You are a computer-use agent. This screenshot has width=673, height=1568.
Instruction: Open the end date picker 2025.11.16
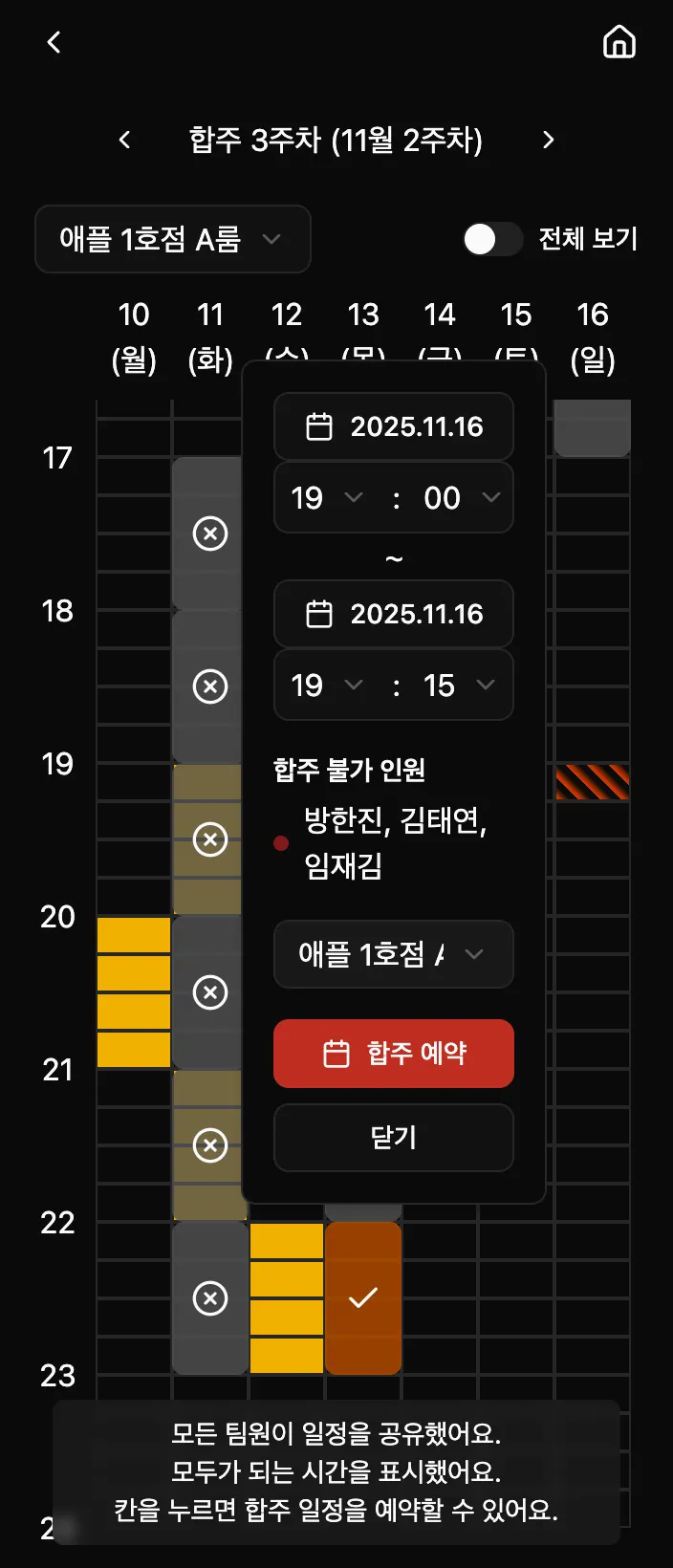[x=394, y=614]
